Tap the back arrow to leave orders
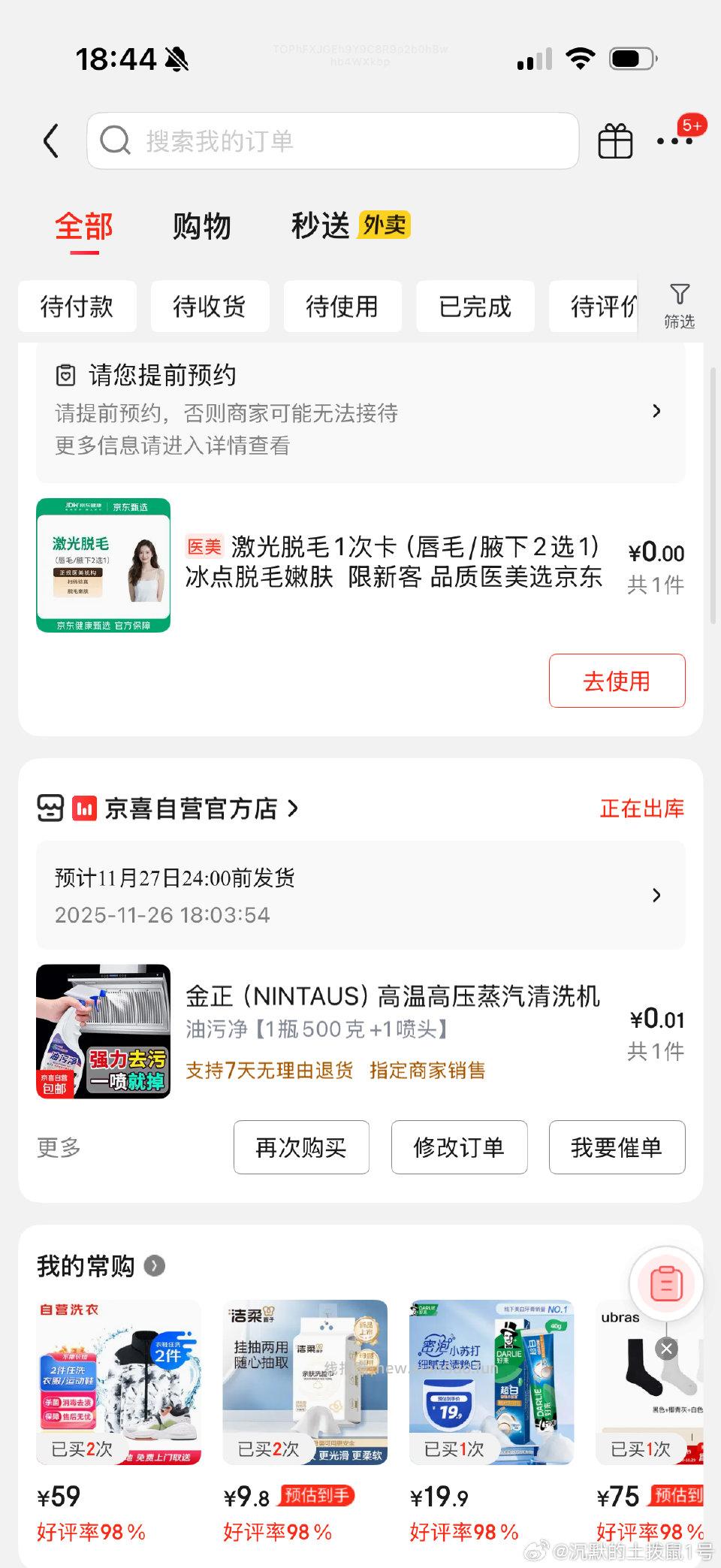This screenshot has height=1568, width=721. (x=50, y=140)
